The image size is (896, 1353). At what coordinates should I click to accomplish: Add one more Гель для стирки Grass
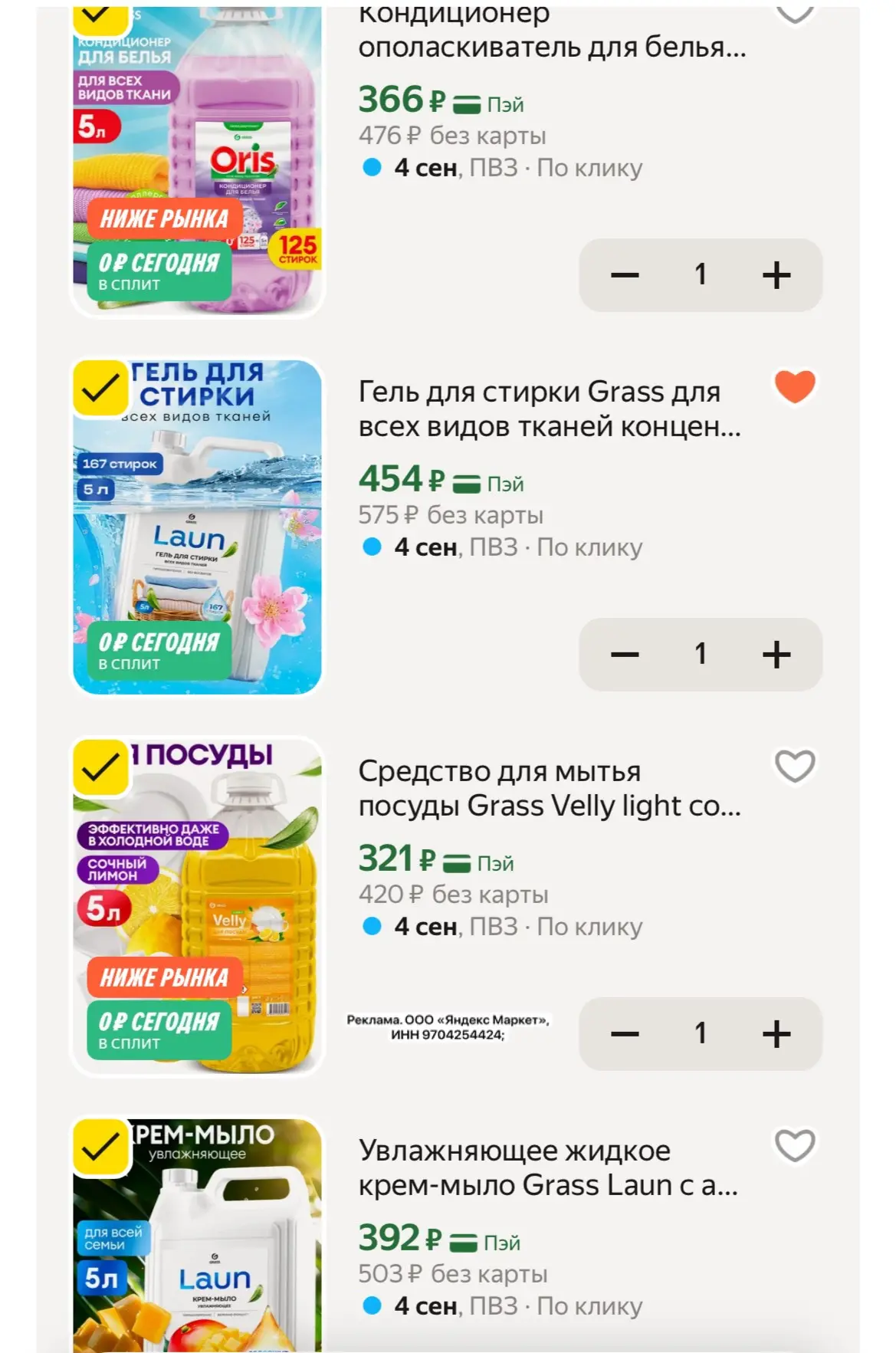click(776, 654)
